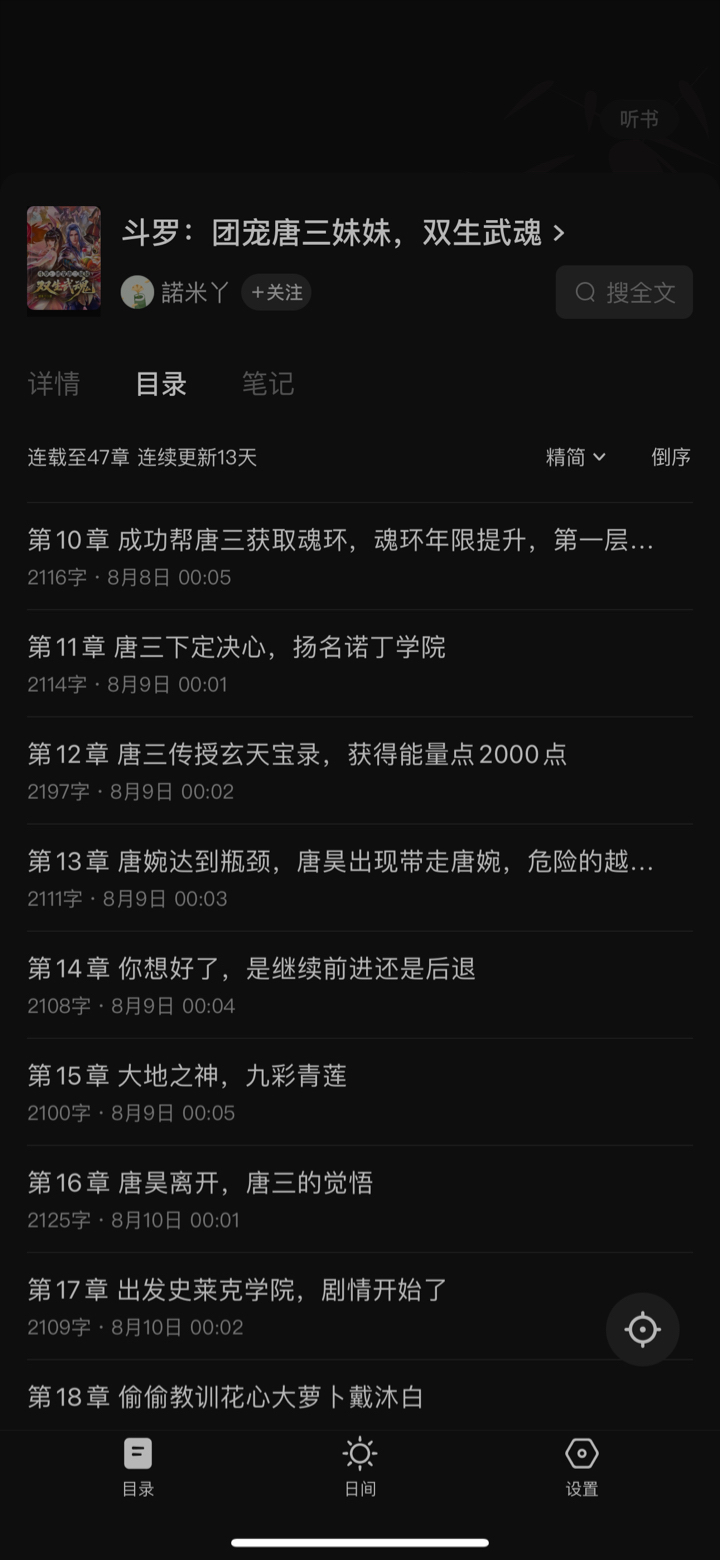Open the 设置 settings
Viewport: 720px width, 1560px height.
pyautogui.click(x=581, y=1466)
